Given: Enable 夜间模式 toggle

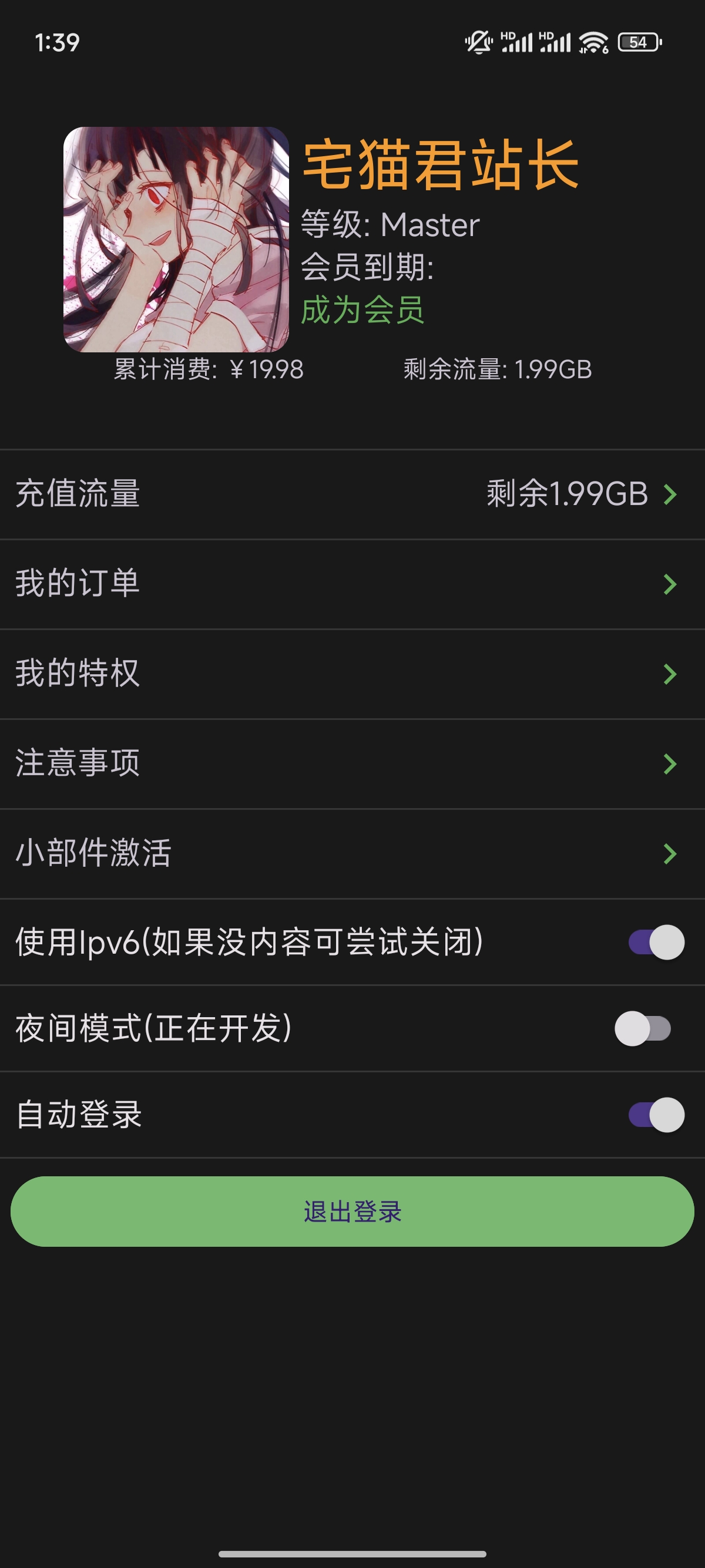Looking at the screenshot, I should point(642,1029).
